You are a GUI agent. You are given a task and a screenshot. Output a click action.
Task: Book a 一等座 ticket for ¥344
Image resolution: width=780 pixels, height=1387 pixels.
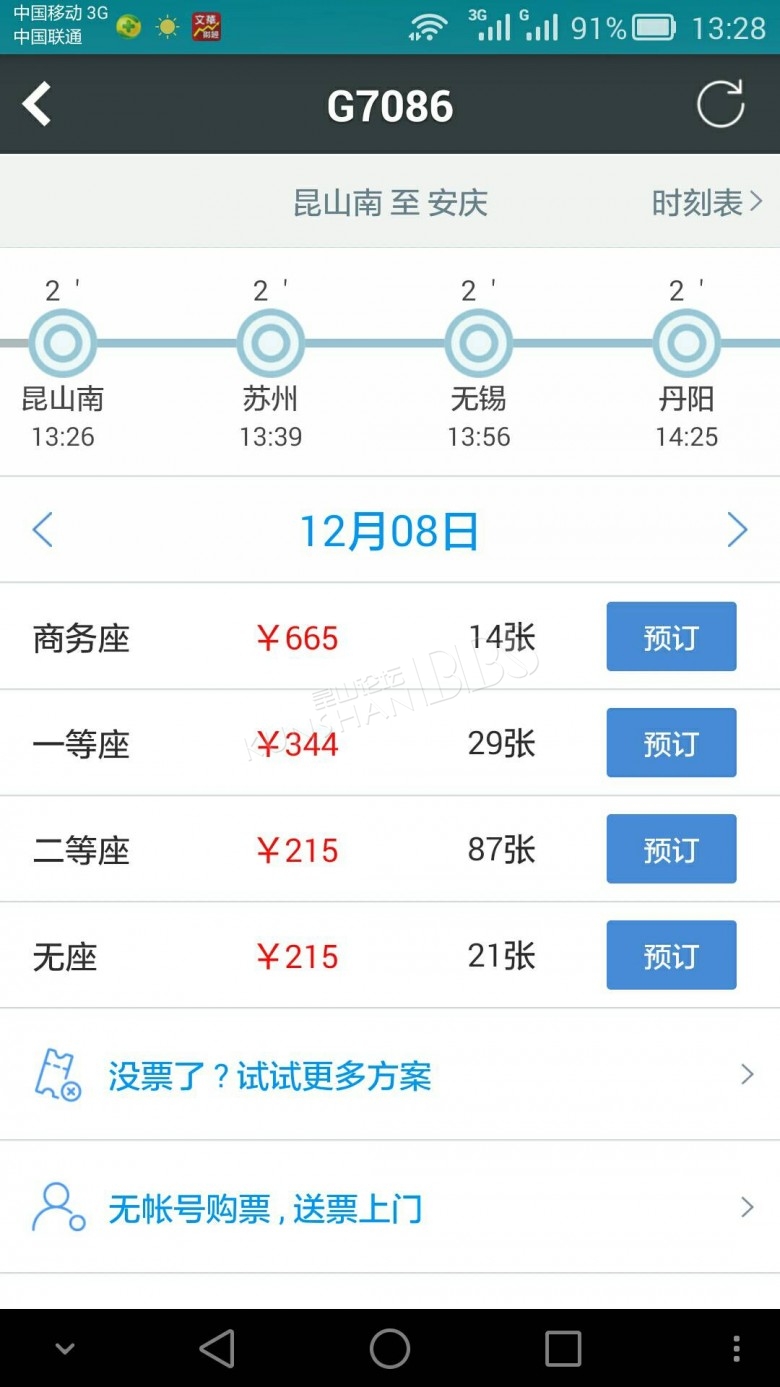tap(671, 743)
